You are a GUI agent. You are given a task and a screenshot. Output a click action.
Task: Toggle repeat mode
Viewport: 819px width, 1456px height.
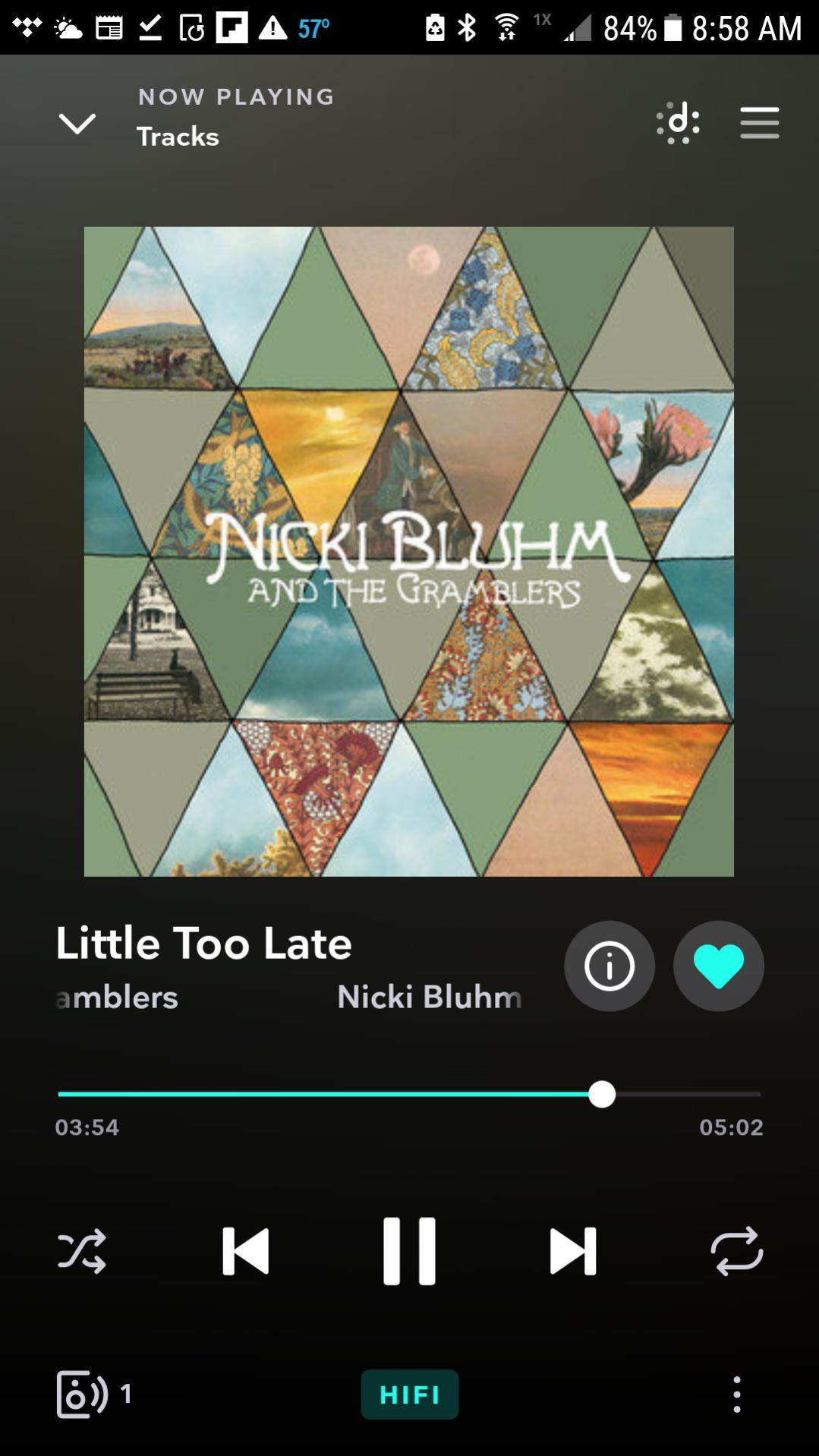tap(736, 1250)
